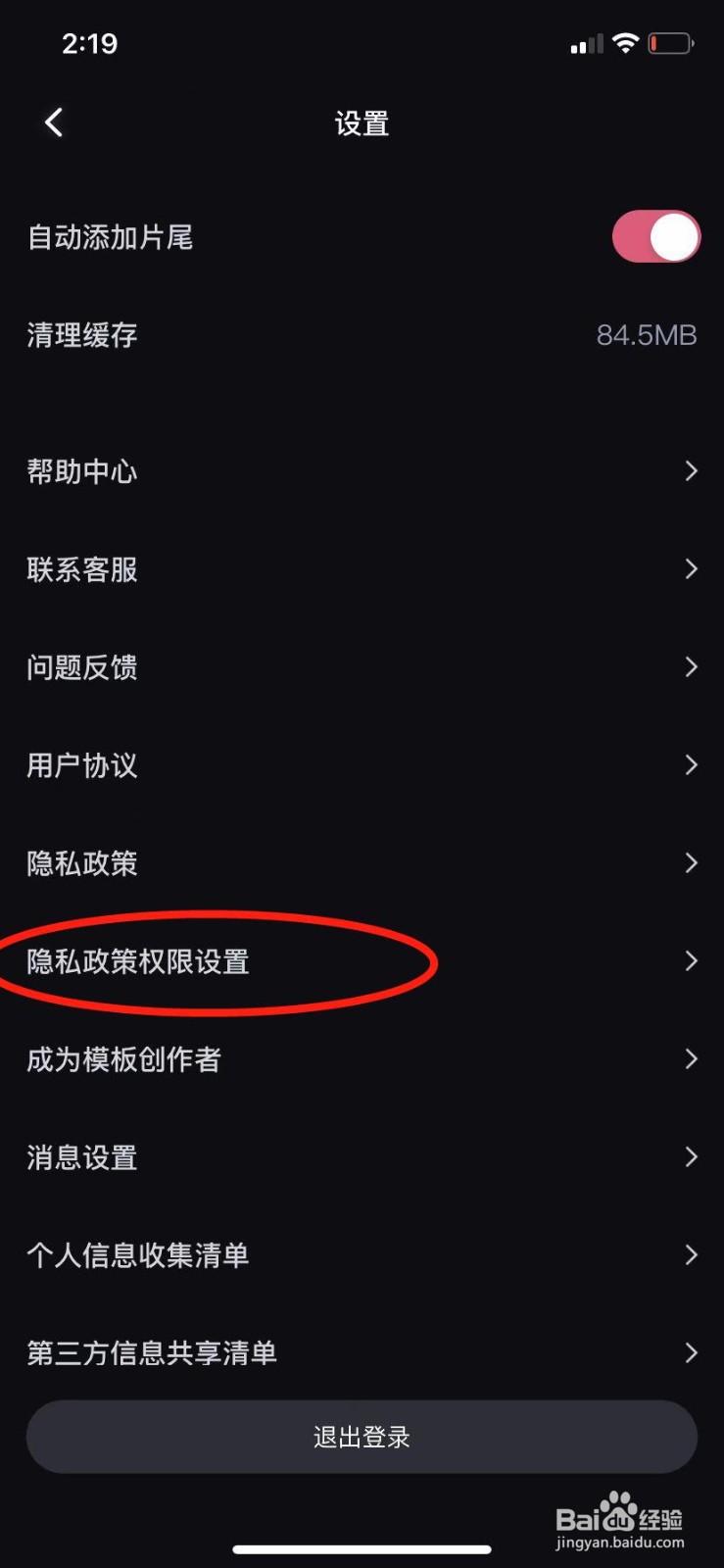Tap the home indicator bar at bottom
The width and height of the screenshot is (724, 1568).
point(362,1548)
